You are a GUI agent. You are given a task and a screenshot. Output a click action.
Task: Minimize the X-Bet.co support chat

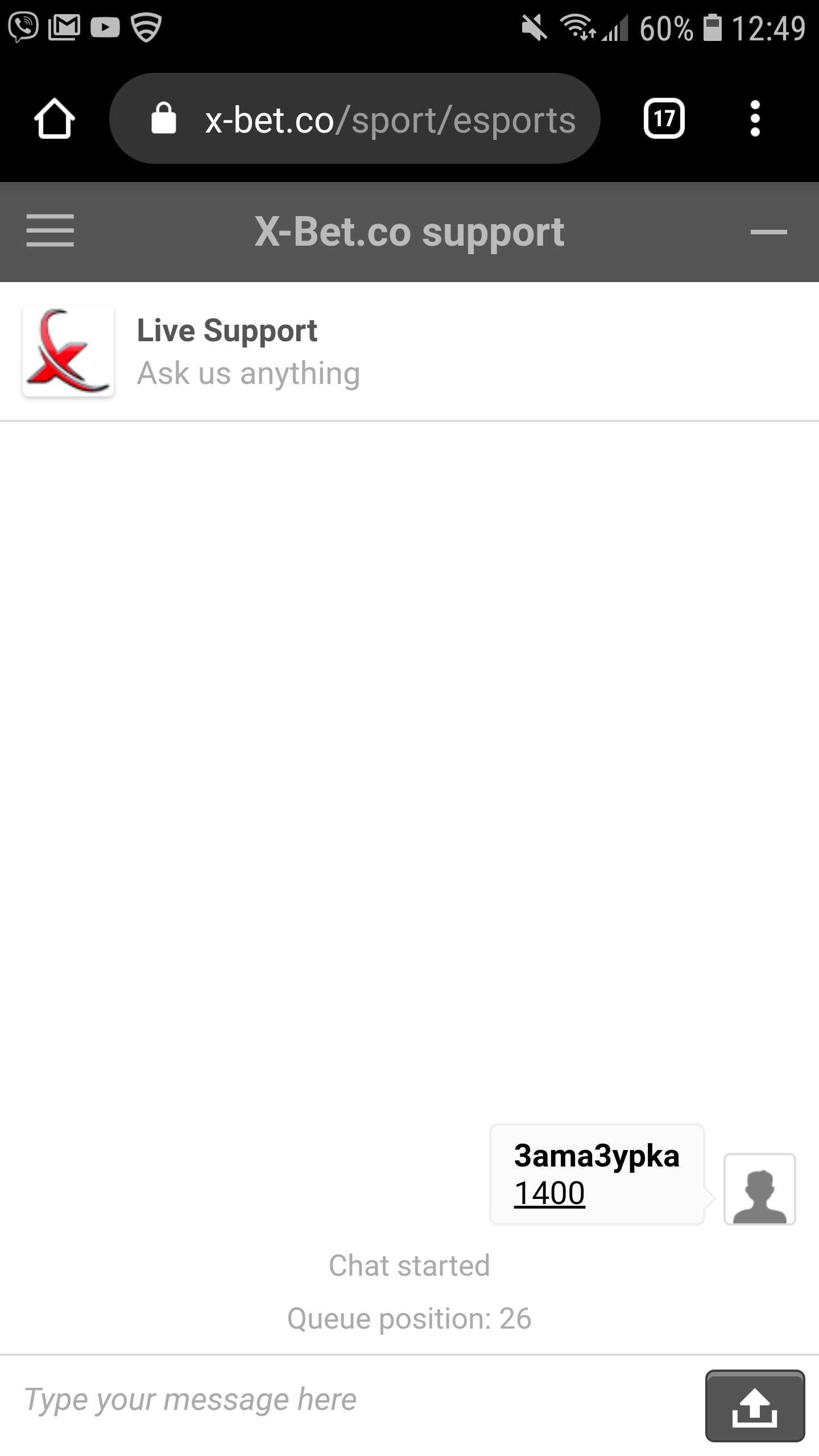click(x=768, y=231)
